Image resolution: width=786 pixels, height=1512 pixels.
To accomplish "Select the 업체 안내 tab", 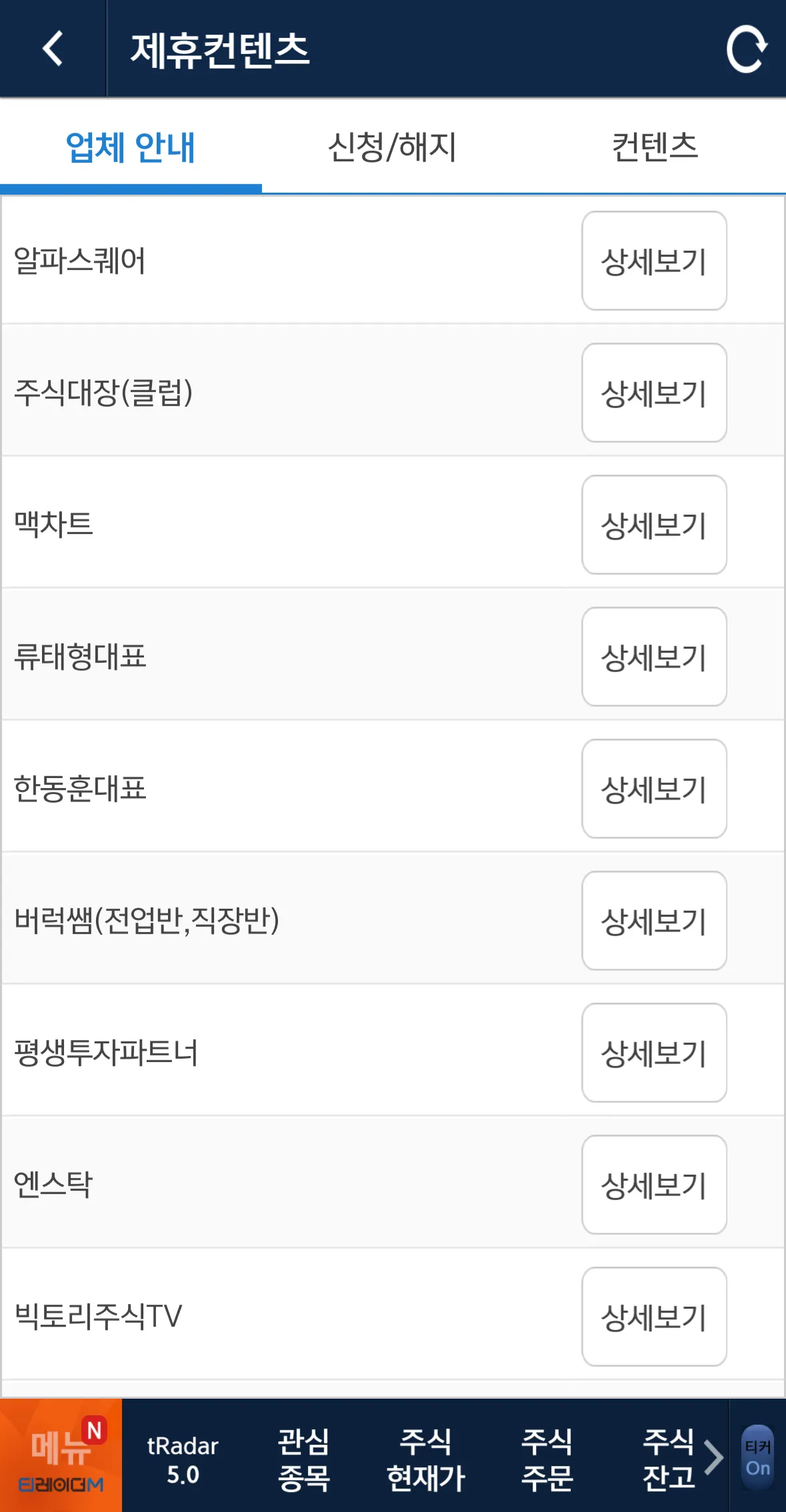I will click(x=131, y=147).
